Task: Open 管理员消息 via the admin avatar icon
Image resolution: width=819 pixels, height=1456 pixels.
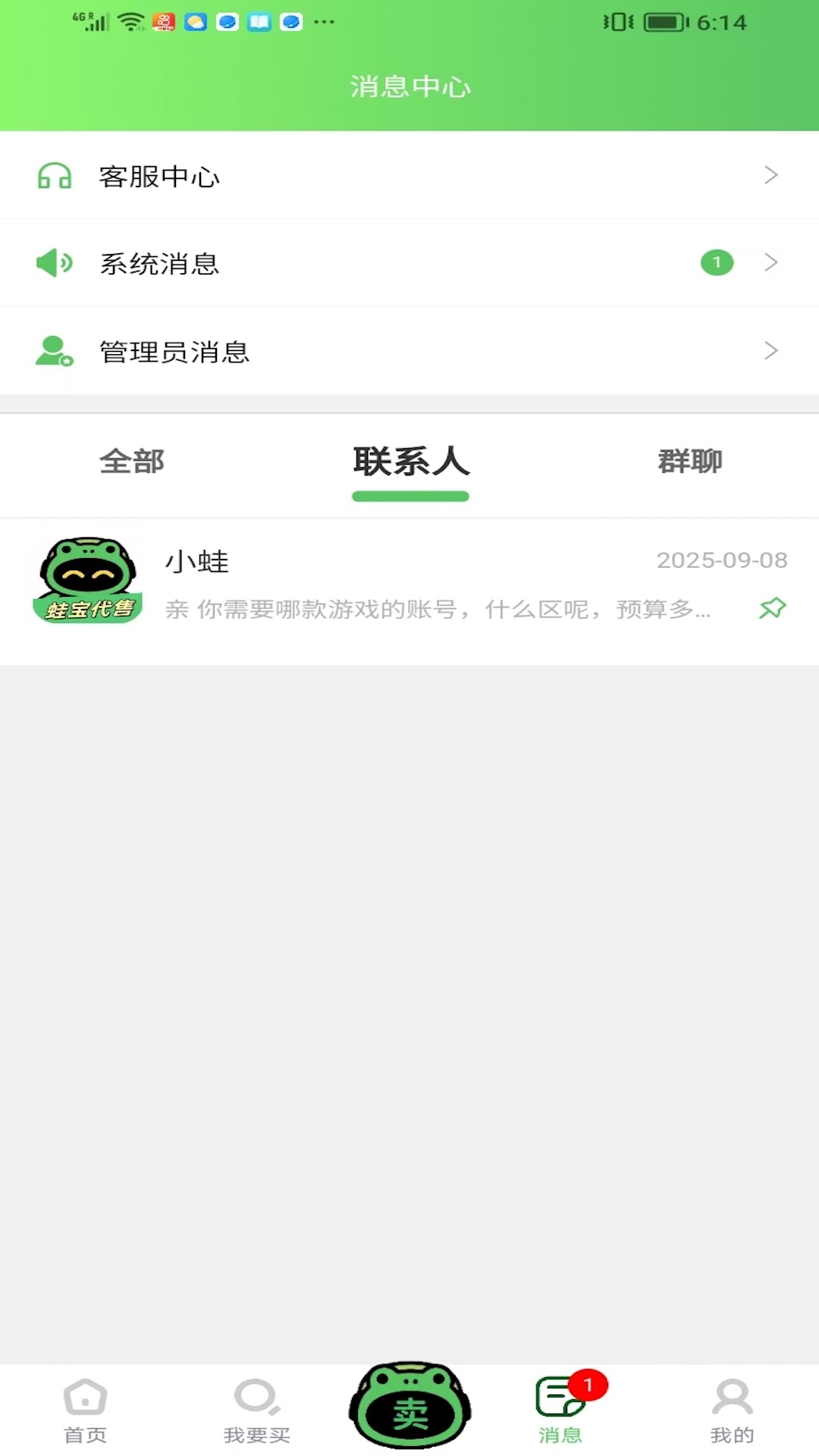Action: click(x=53, y=351)
